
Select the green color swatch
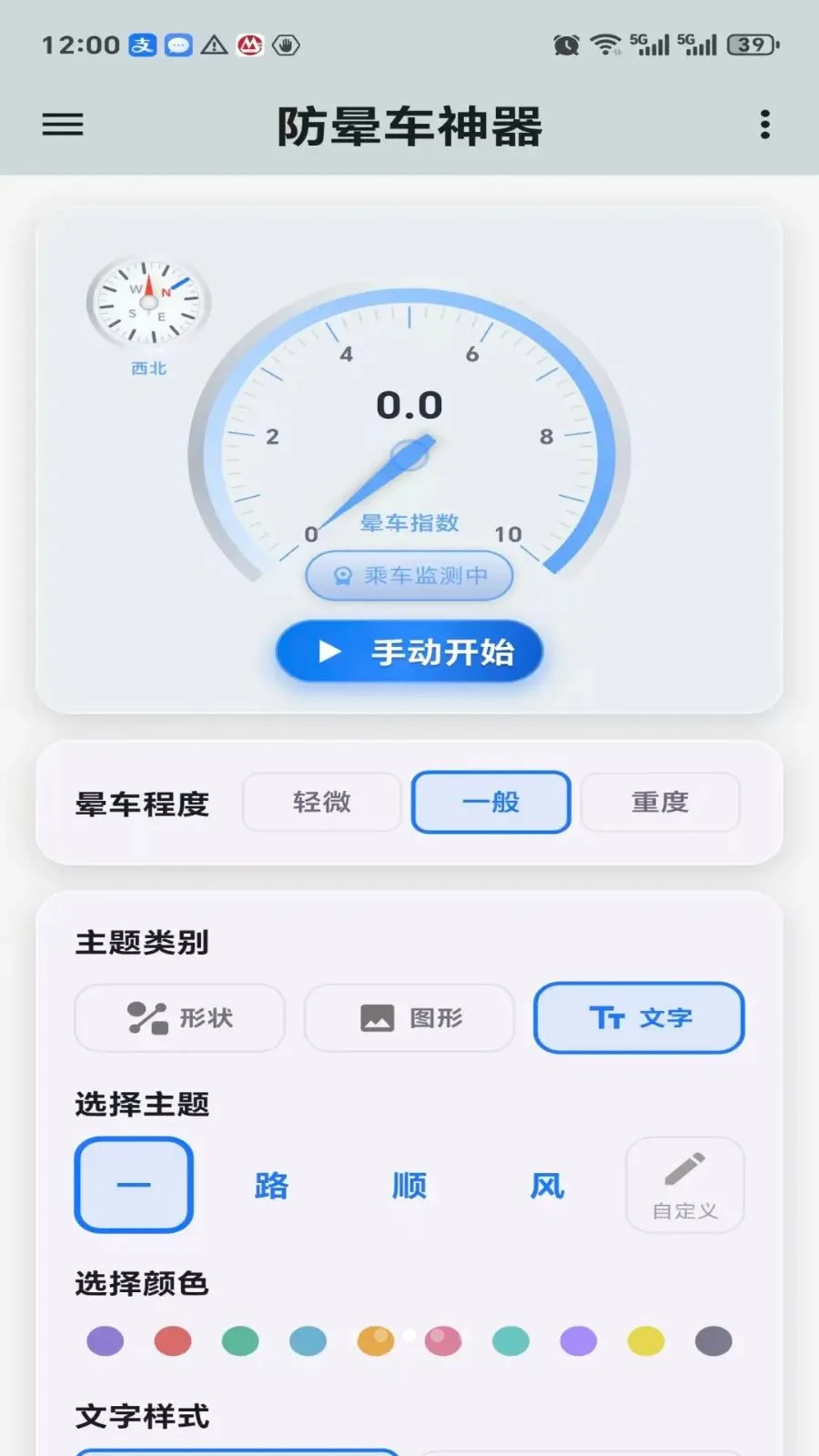pyautogui.click(x=240, y=1340)
